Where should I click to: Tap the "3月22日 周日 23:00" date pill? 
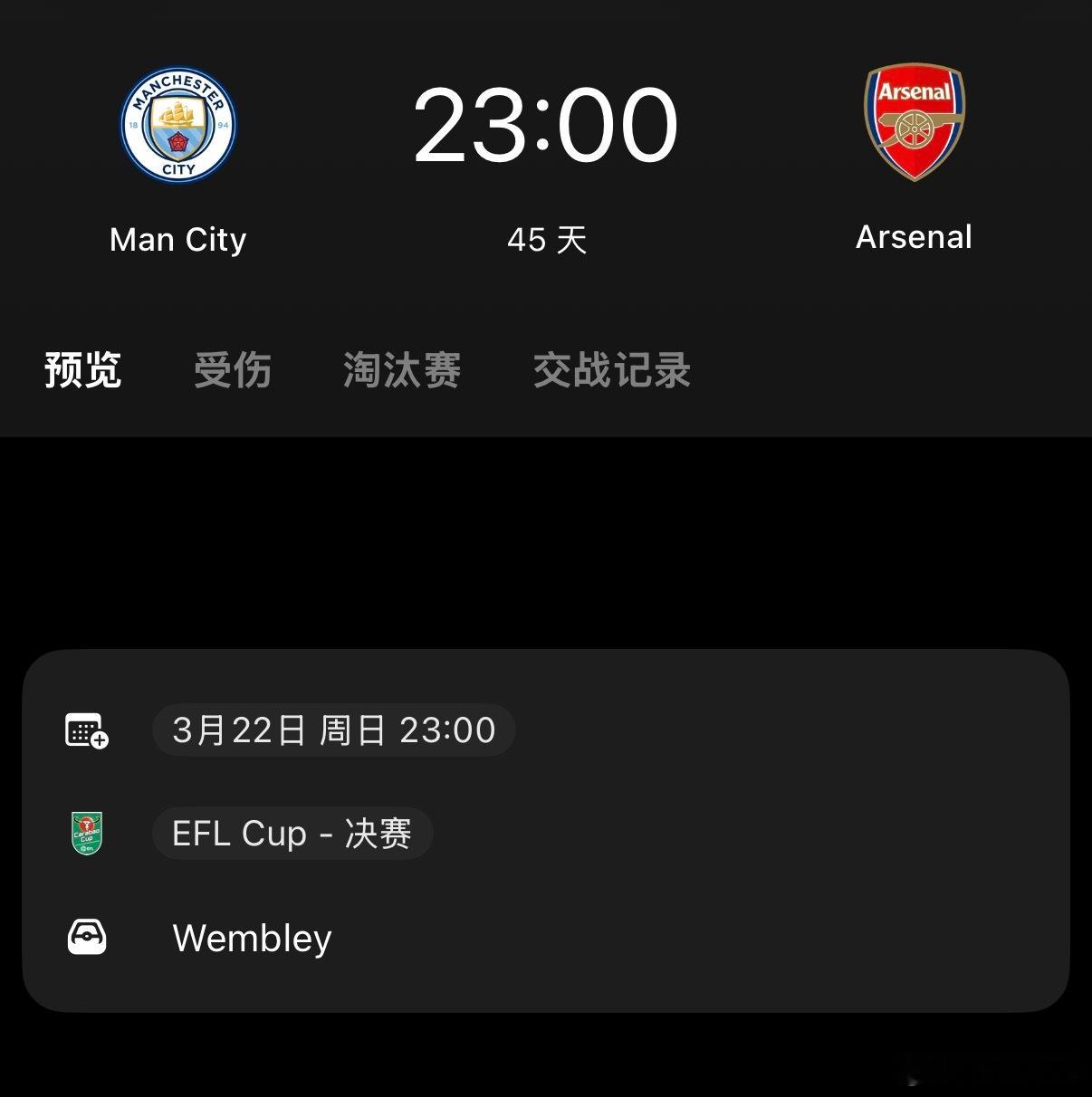(333, 730)
